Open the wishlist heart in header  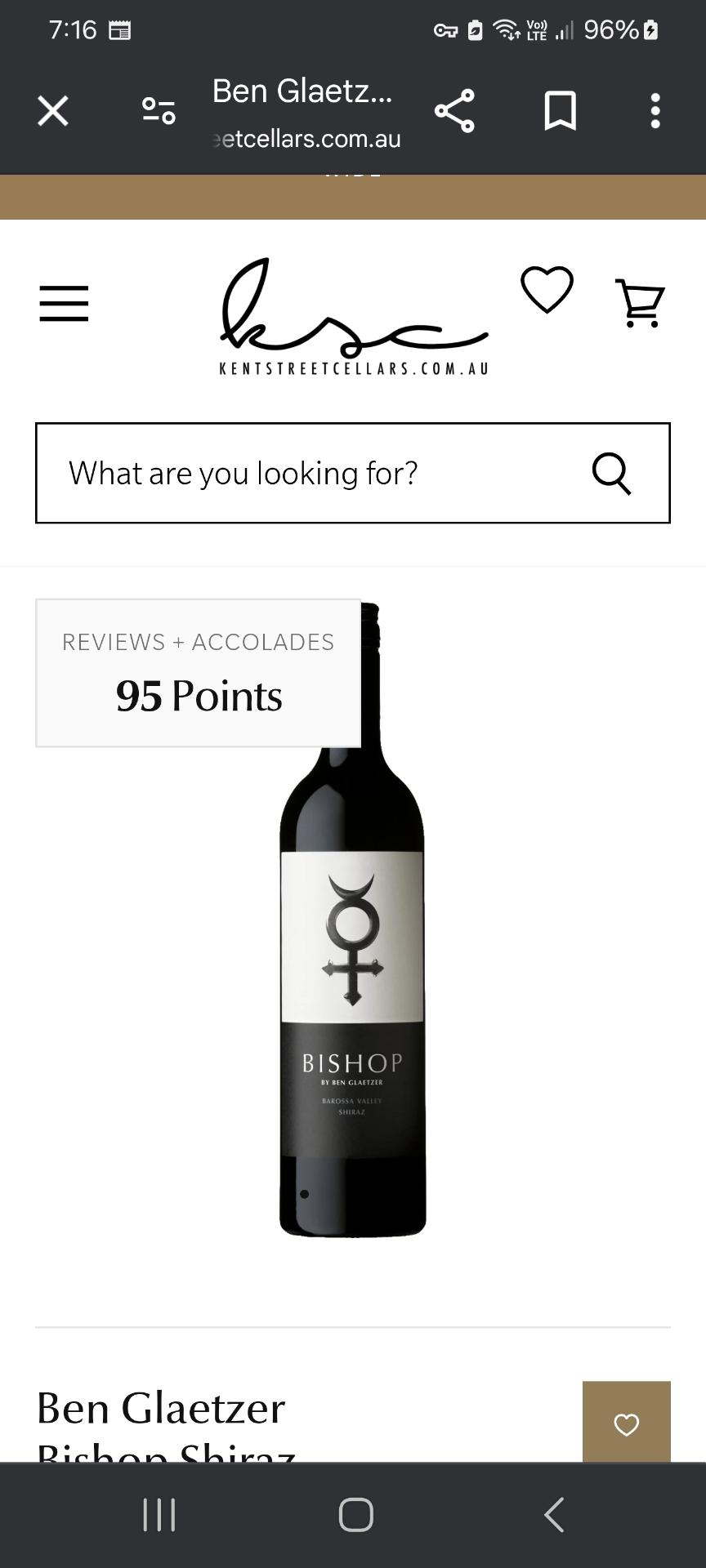547,290
